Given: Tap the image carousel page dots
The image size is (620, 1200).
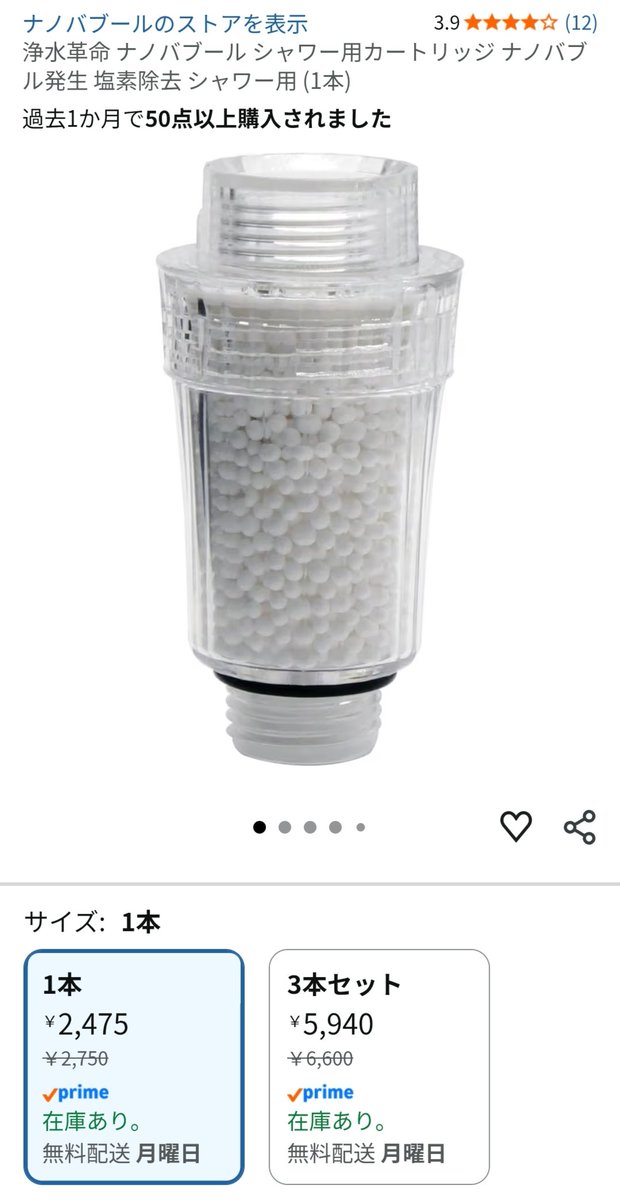Looking at the screenshot, I should 310,827.
